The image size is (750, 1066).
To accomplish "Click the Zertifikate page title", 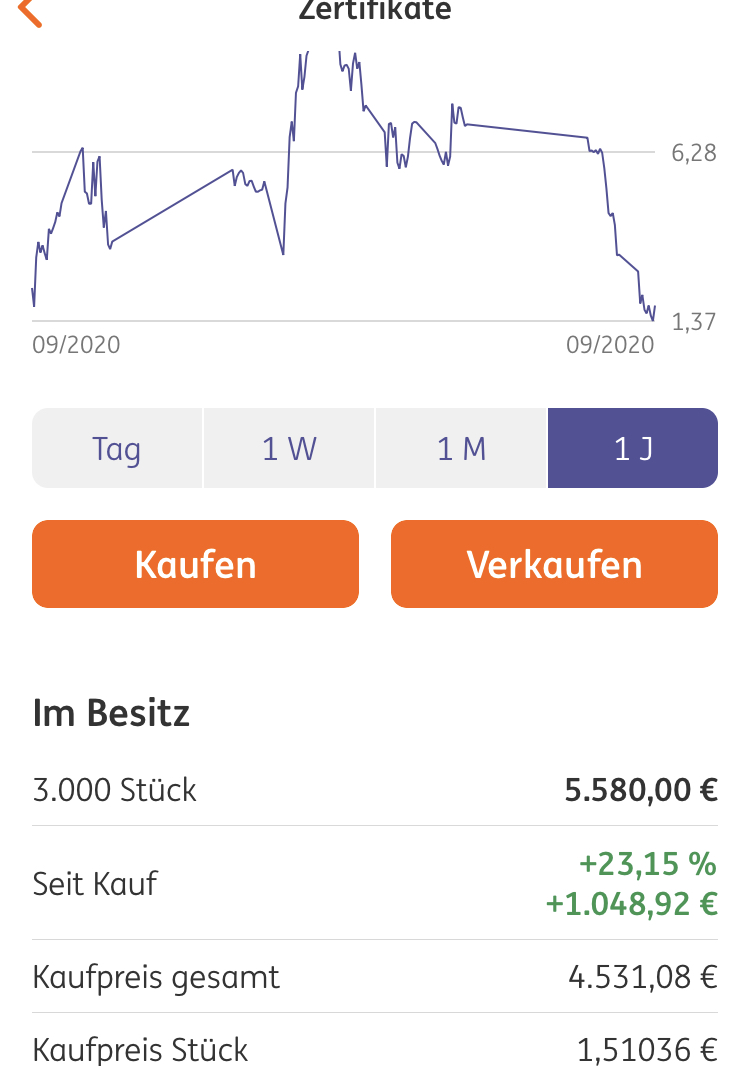I will pos(374,10).
